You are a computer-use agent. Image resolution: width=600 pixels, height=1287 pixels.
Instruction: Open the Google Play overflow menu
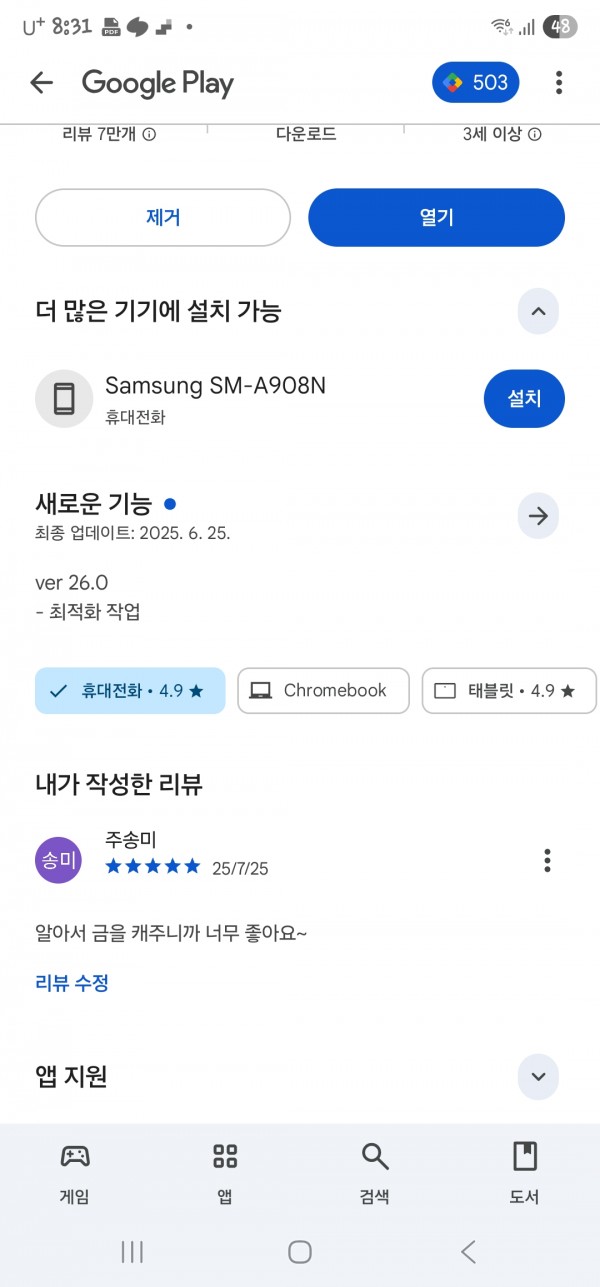click(559, 83)
